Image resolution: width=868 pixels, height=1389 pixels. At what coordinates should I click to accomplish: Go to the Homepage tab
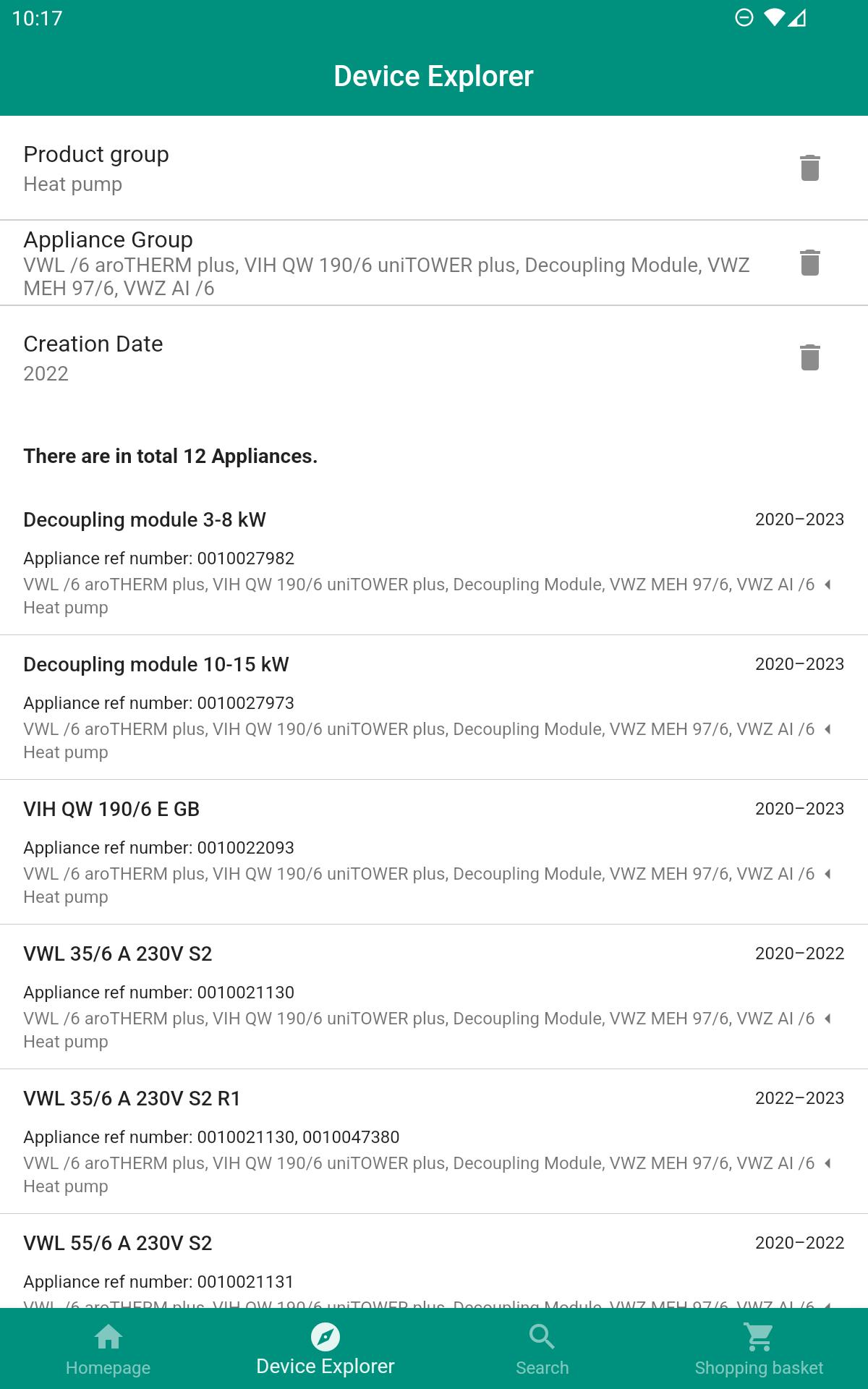(109, 1350)
